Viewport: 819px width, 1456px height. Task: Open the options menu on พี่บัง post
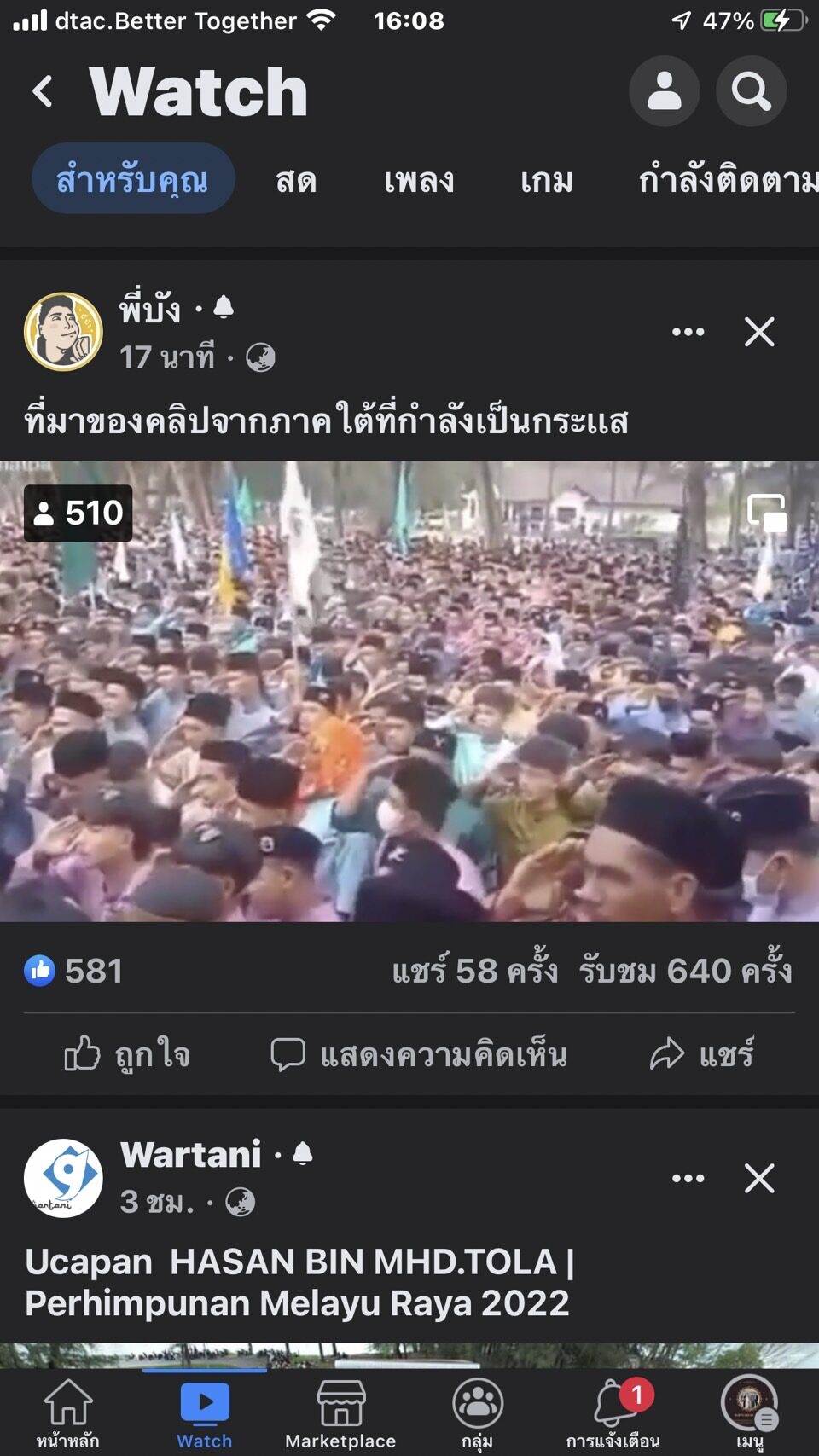pos(688,332)
